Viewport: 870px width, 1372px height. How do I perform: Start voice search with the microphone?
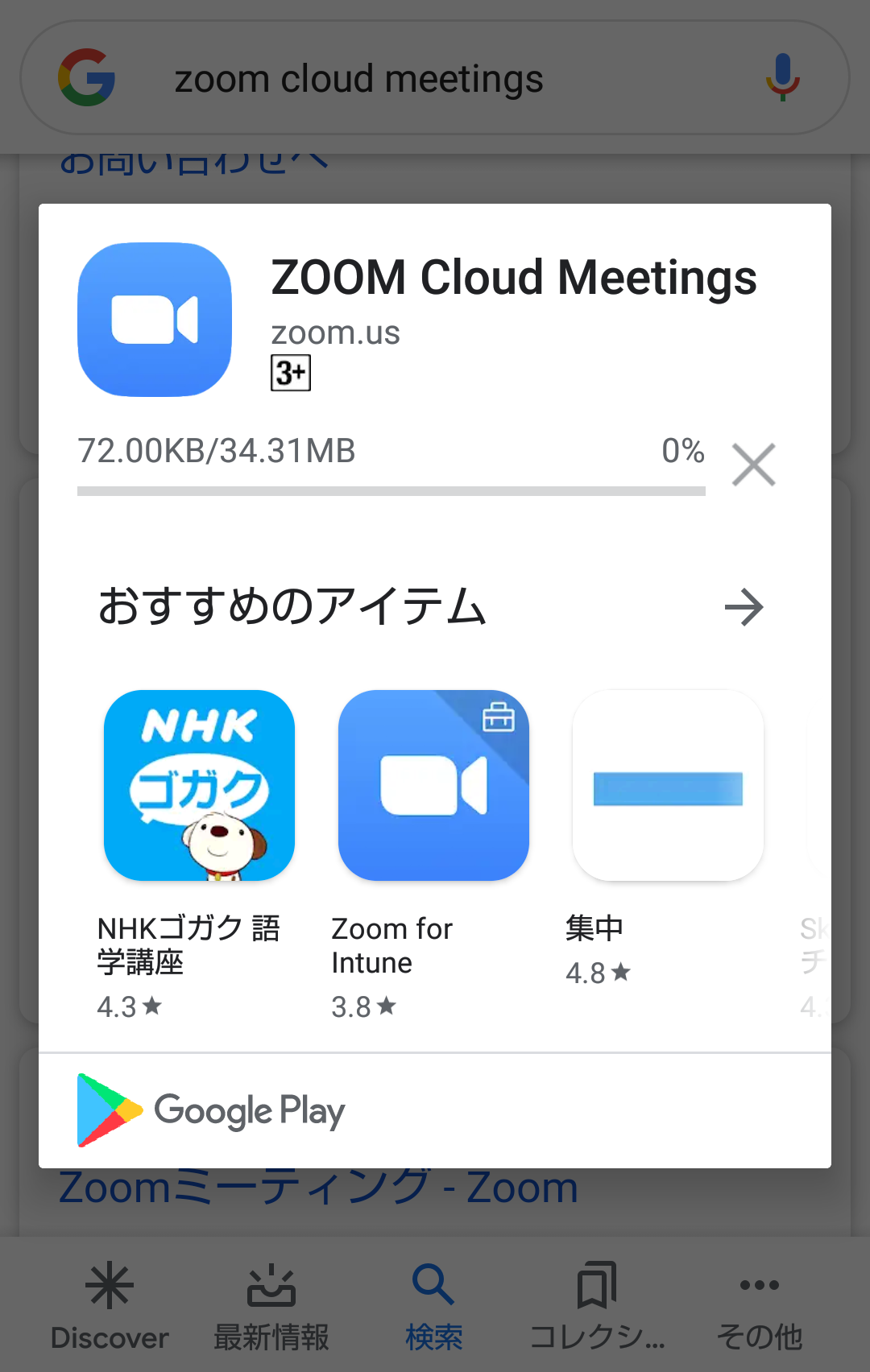[x=782, y=77]
